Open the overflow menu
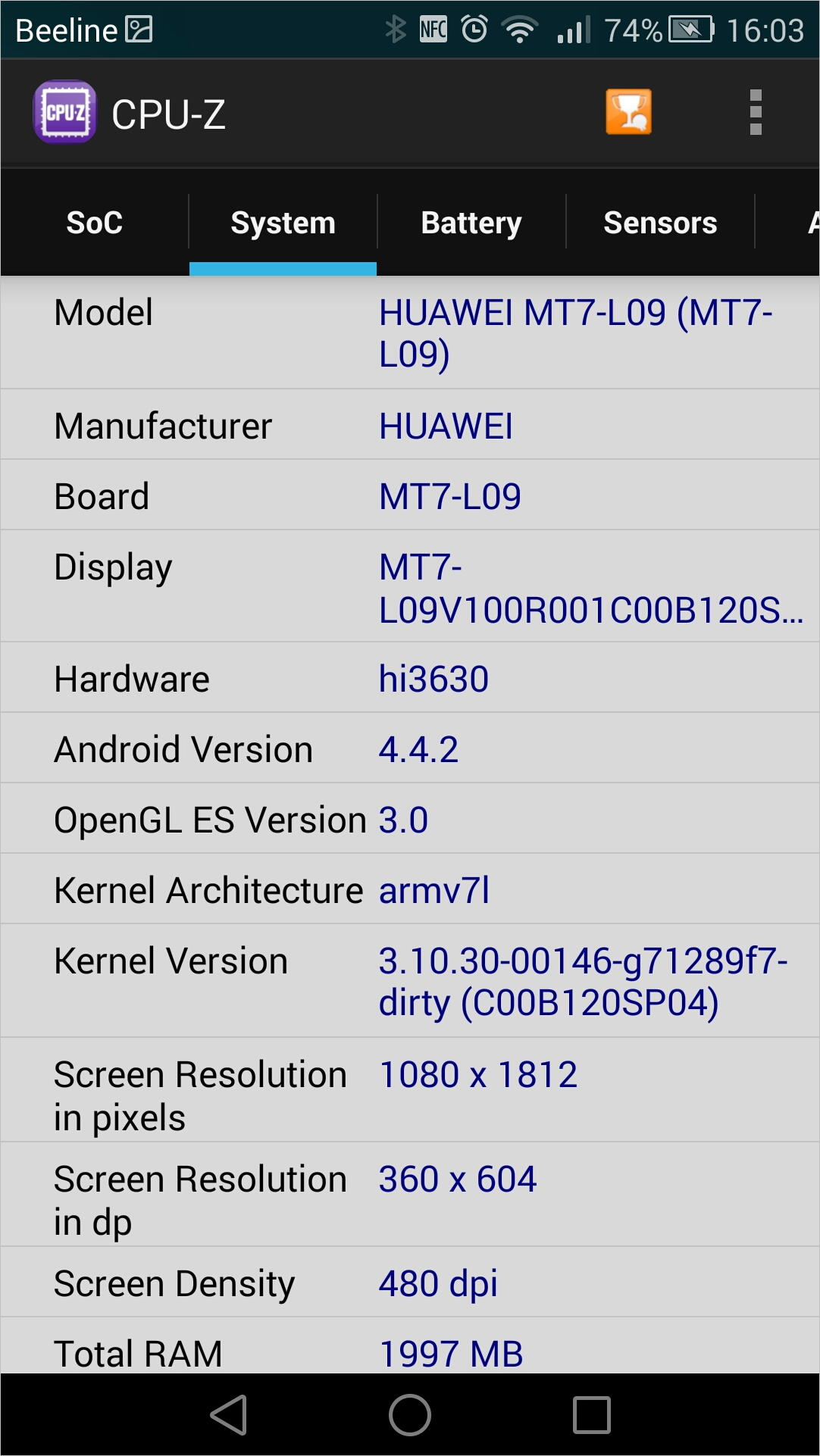This screenshot has height=1456, width=820. click(x=755, y=112)
